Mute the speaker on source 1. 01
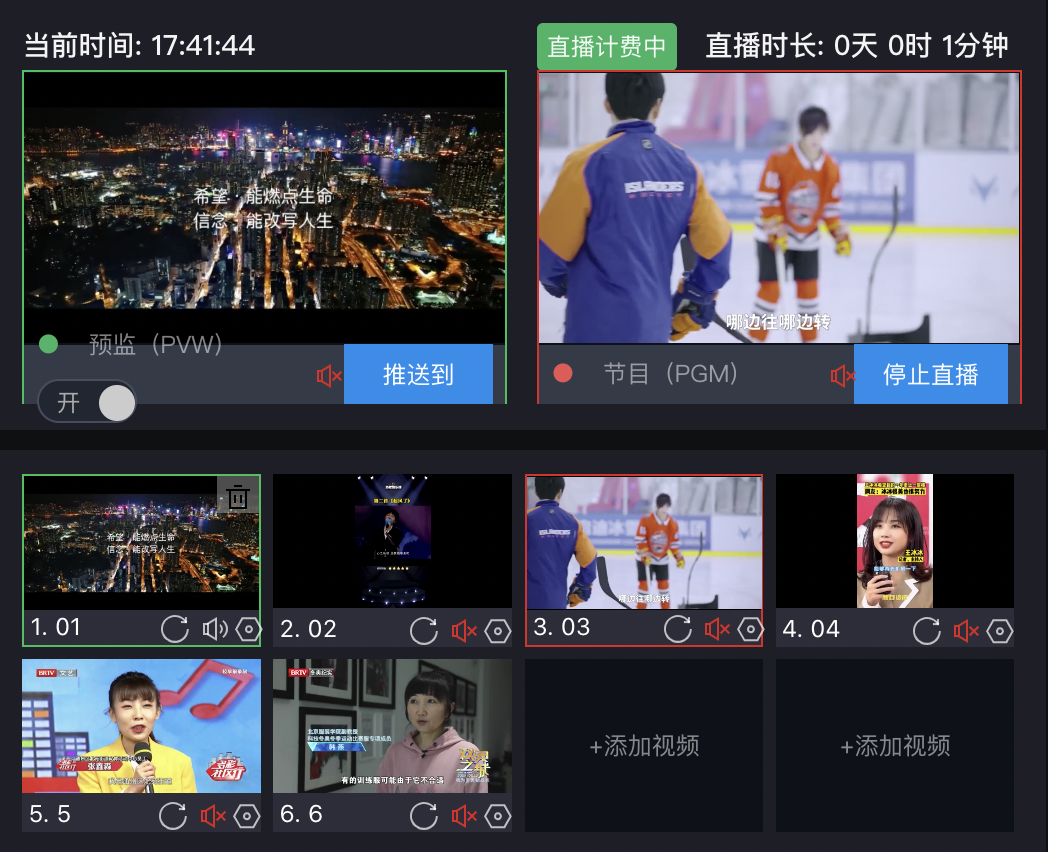Image resolution: width=1048 pixels, height=852 pixels. [215, 629]
